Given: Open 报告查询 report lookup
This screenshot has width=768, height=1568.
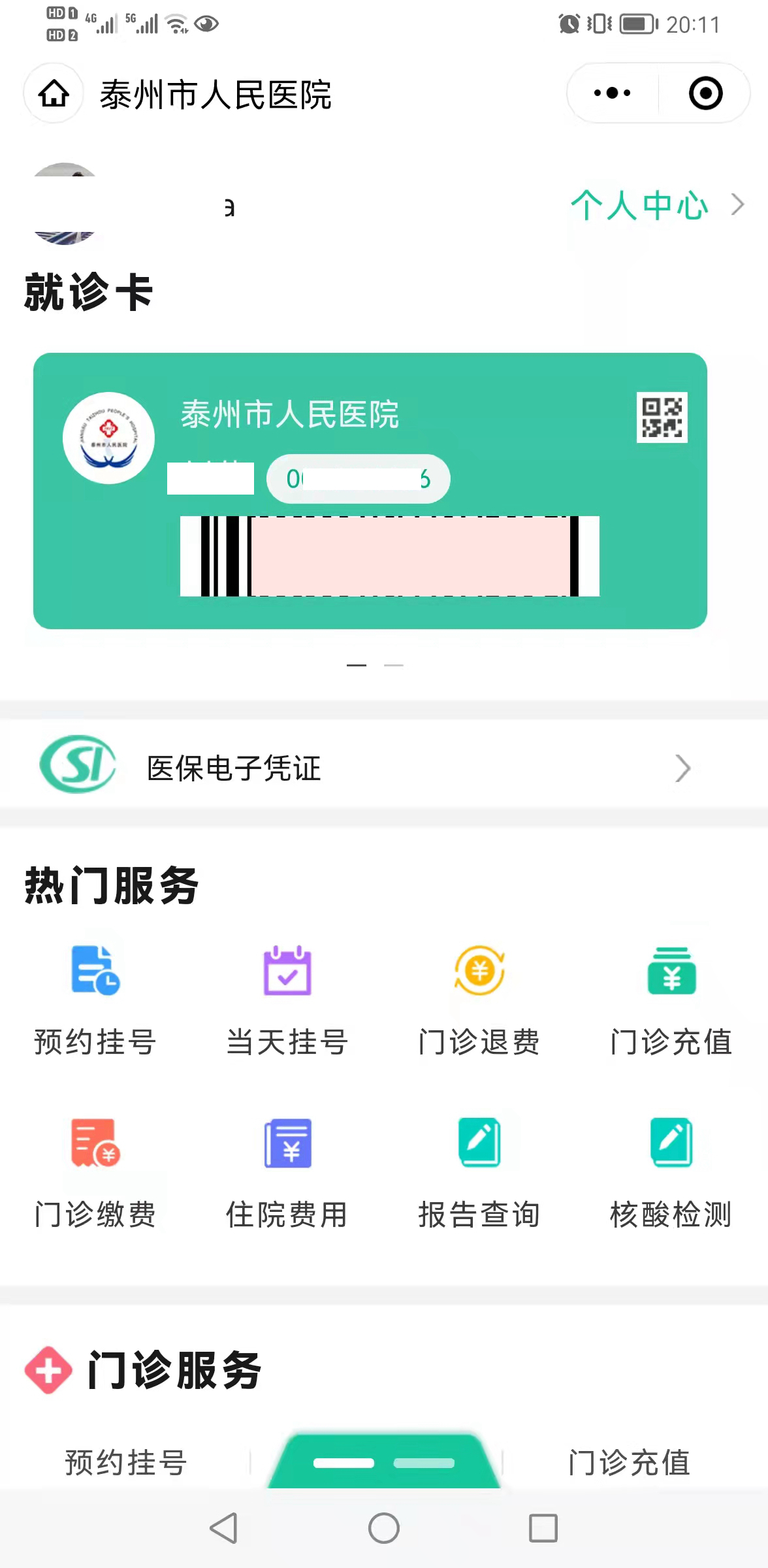Looking at the screenshot, I should pos(479,1173).
